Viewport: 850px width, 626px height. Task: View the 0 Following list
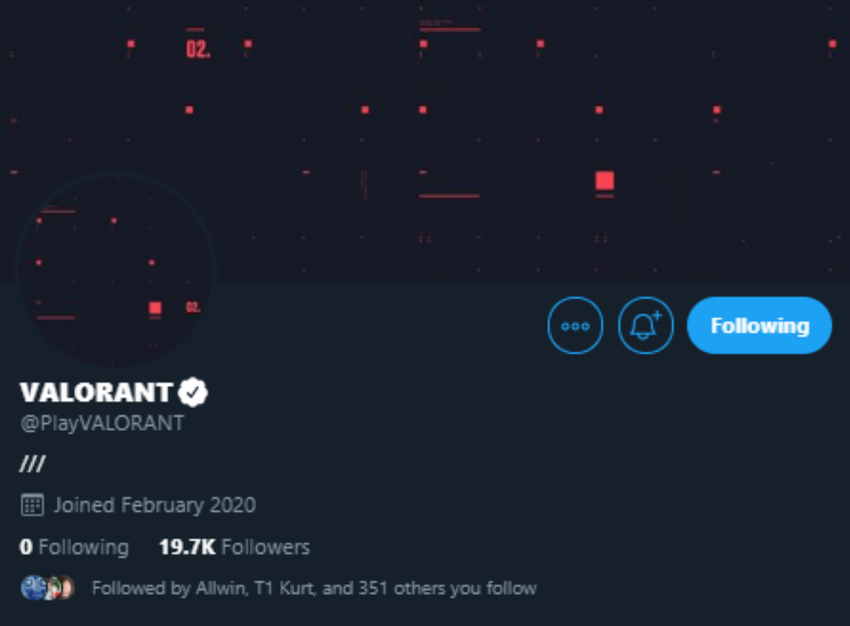coord(75,547)
